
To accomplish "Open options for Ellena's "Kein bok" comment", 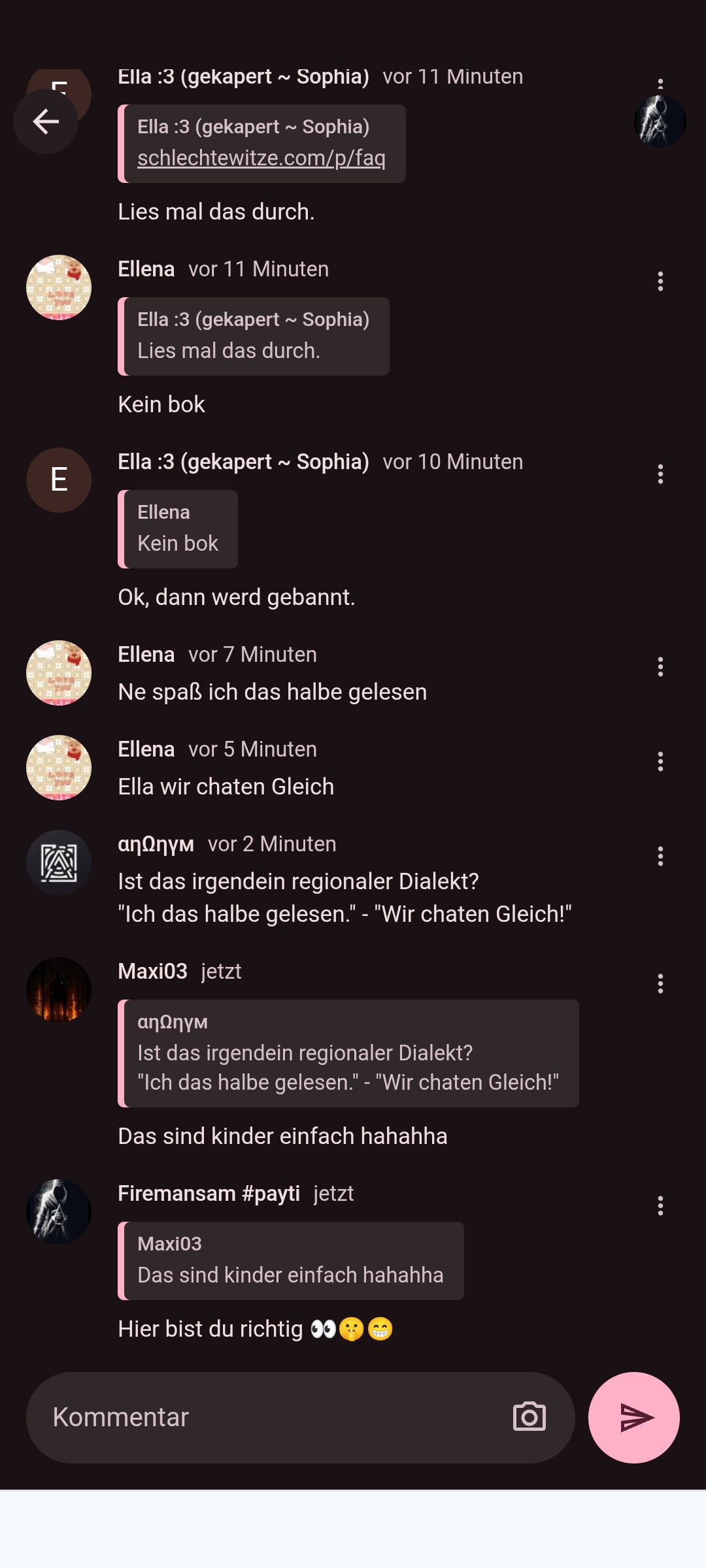I will (x=660, y=281).
